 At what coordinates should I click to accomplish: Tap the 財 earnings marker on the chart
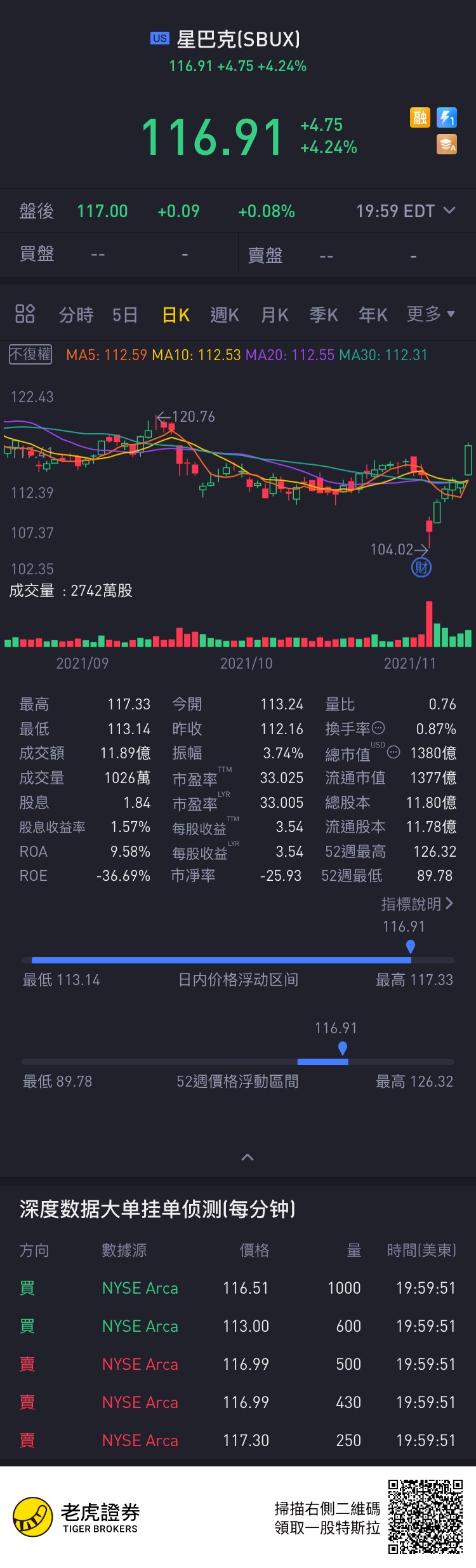pyautogui.click(x=421, y=567)
